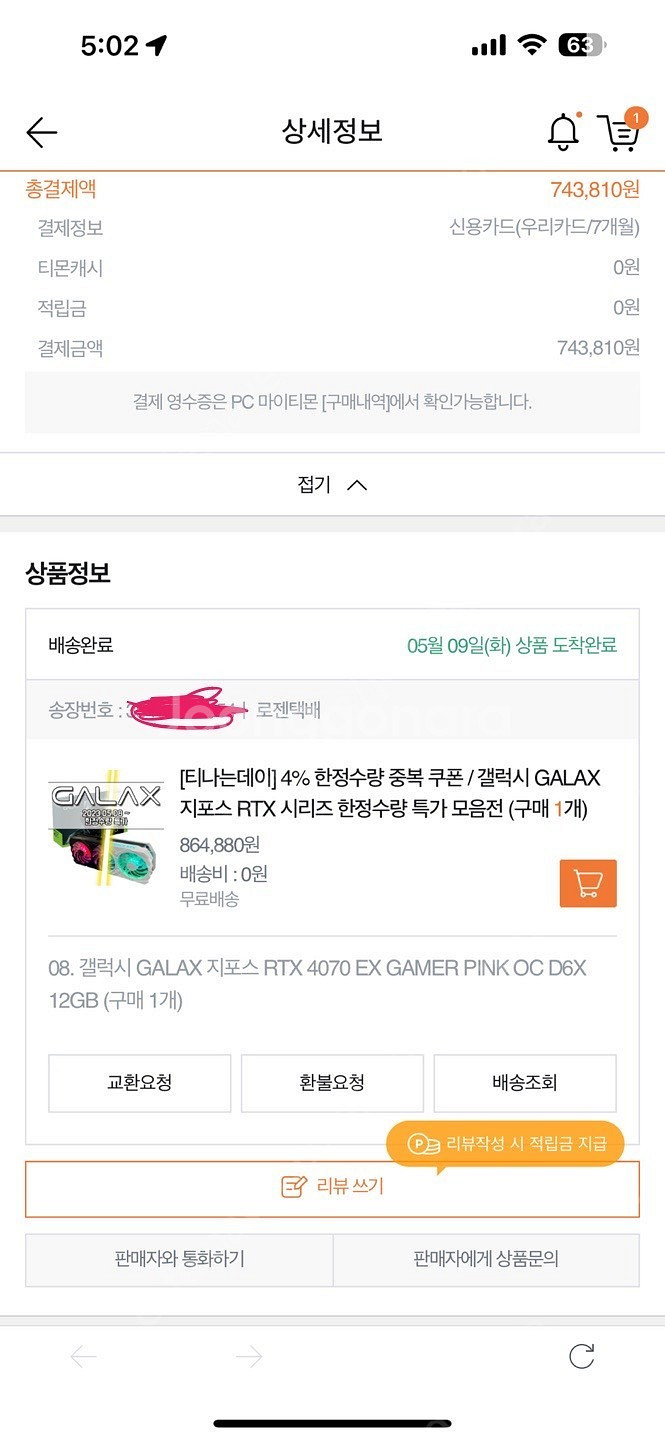
Task: Go back using the top arrow
Action: 42,132
